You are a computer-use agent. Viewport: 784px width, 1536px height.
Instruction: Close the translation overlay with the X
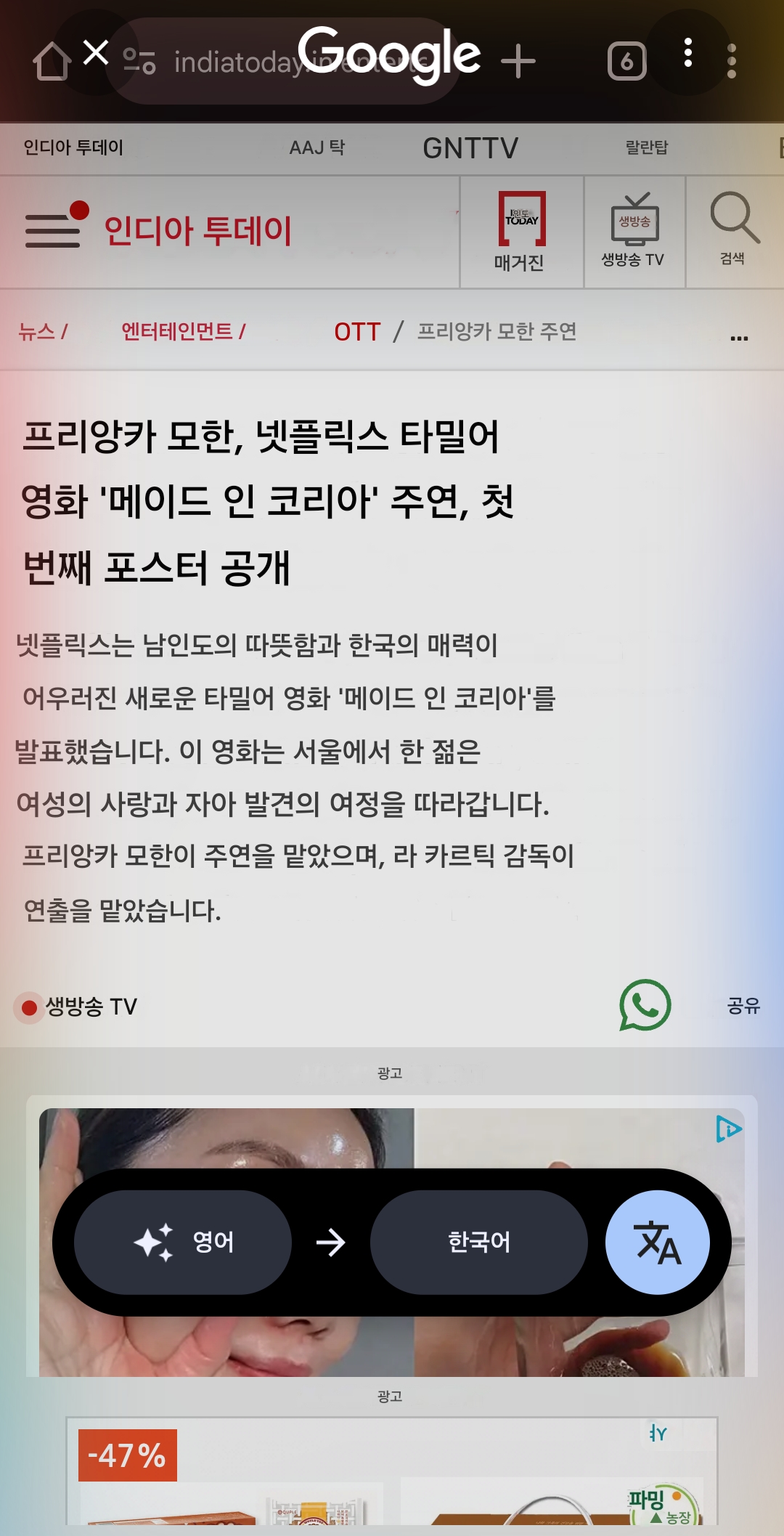point(96,53)
